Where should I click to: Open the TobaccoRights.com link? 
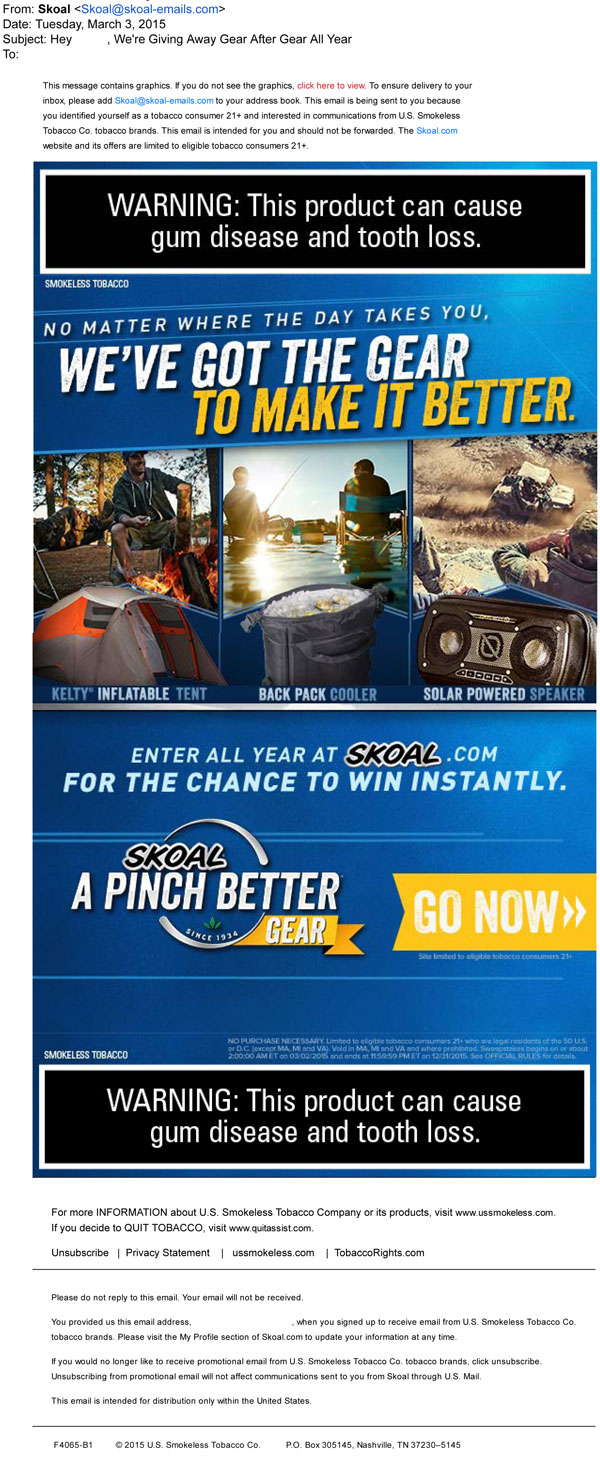[x=379, y=1252]
